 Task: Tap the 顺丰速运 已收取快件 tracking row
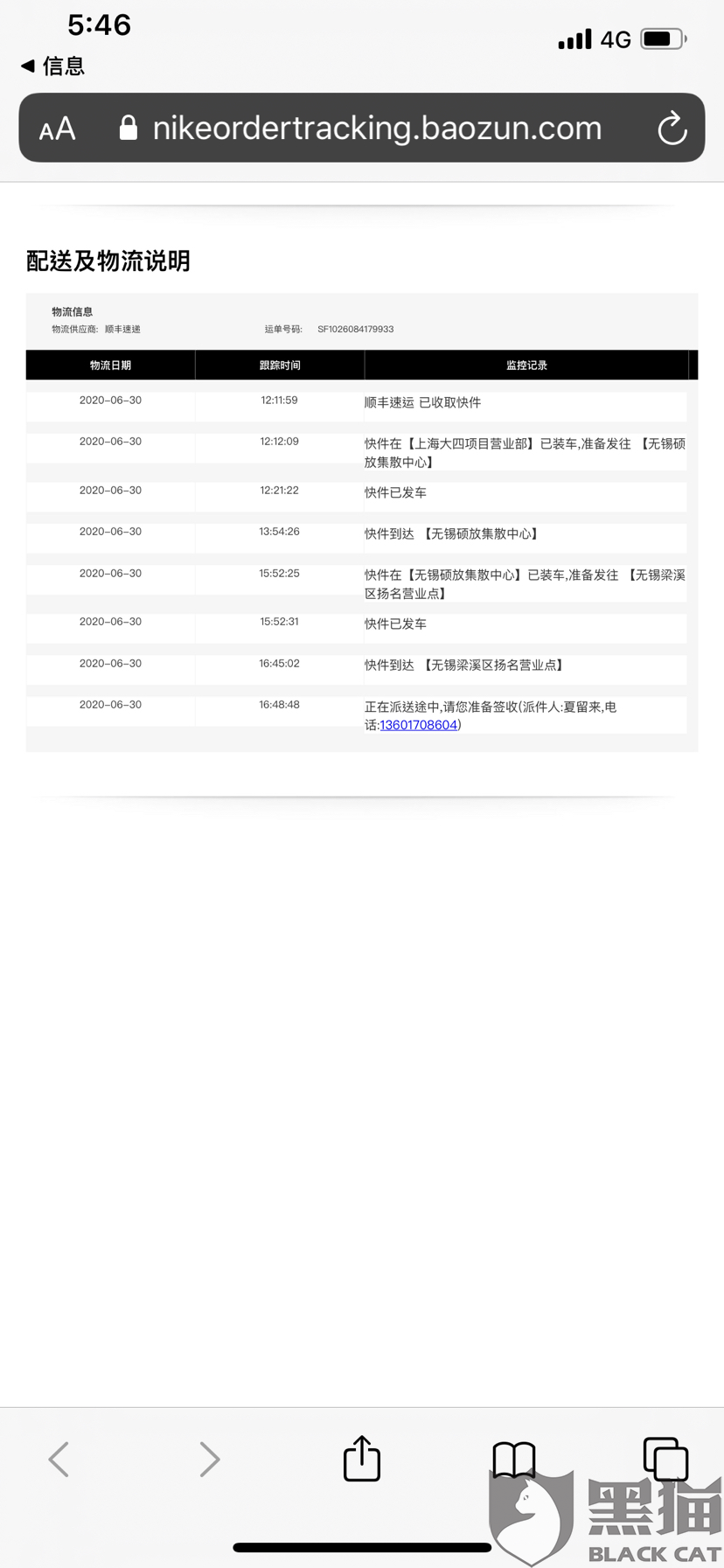422,402
